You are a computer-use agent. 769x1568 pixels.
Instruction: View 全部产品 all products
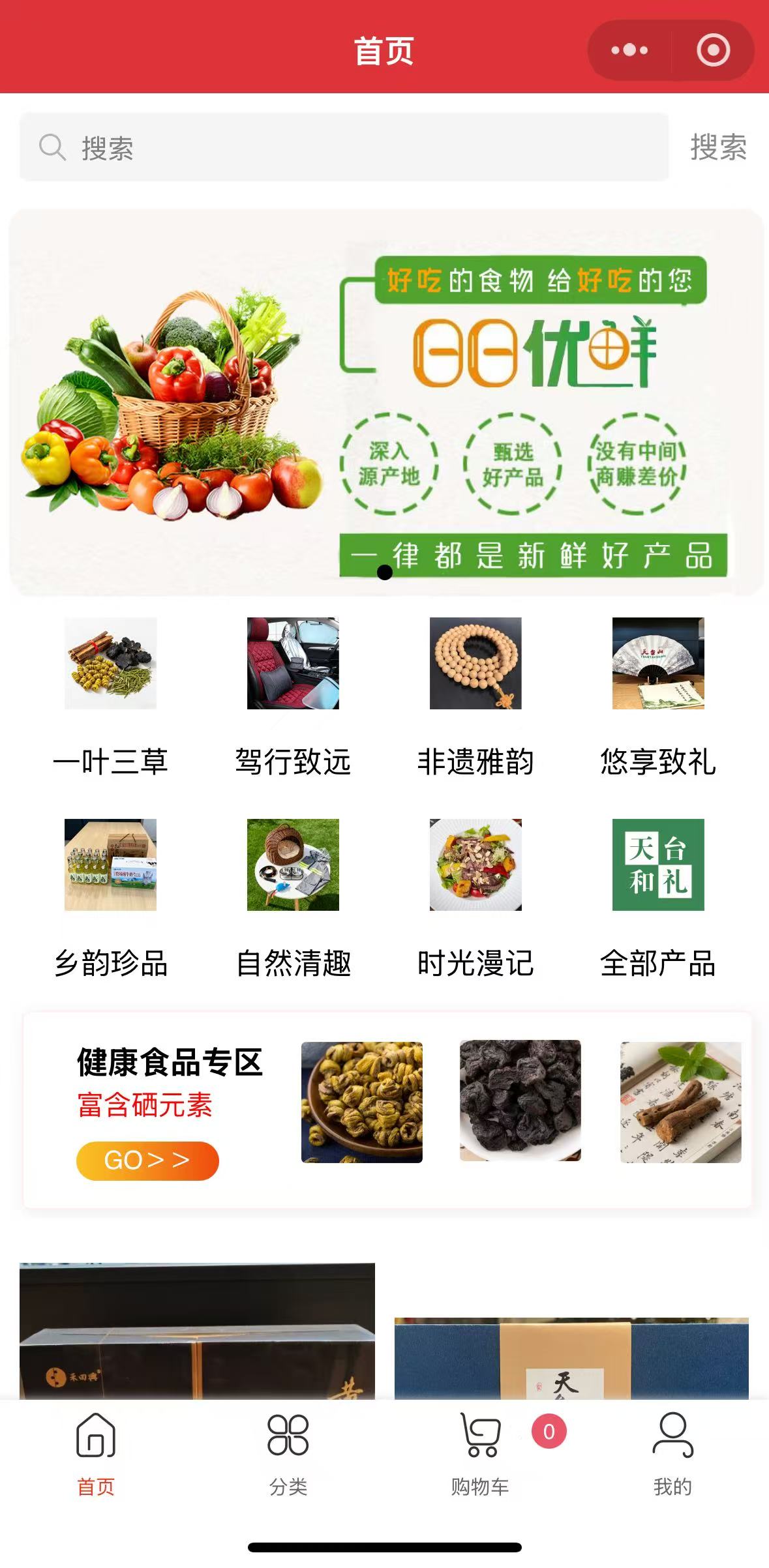[658, 897]
